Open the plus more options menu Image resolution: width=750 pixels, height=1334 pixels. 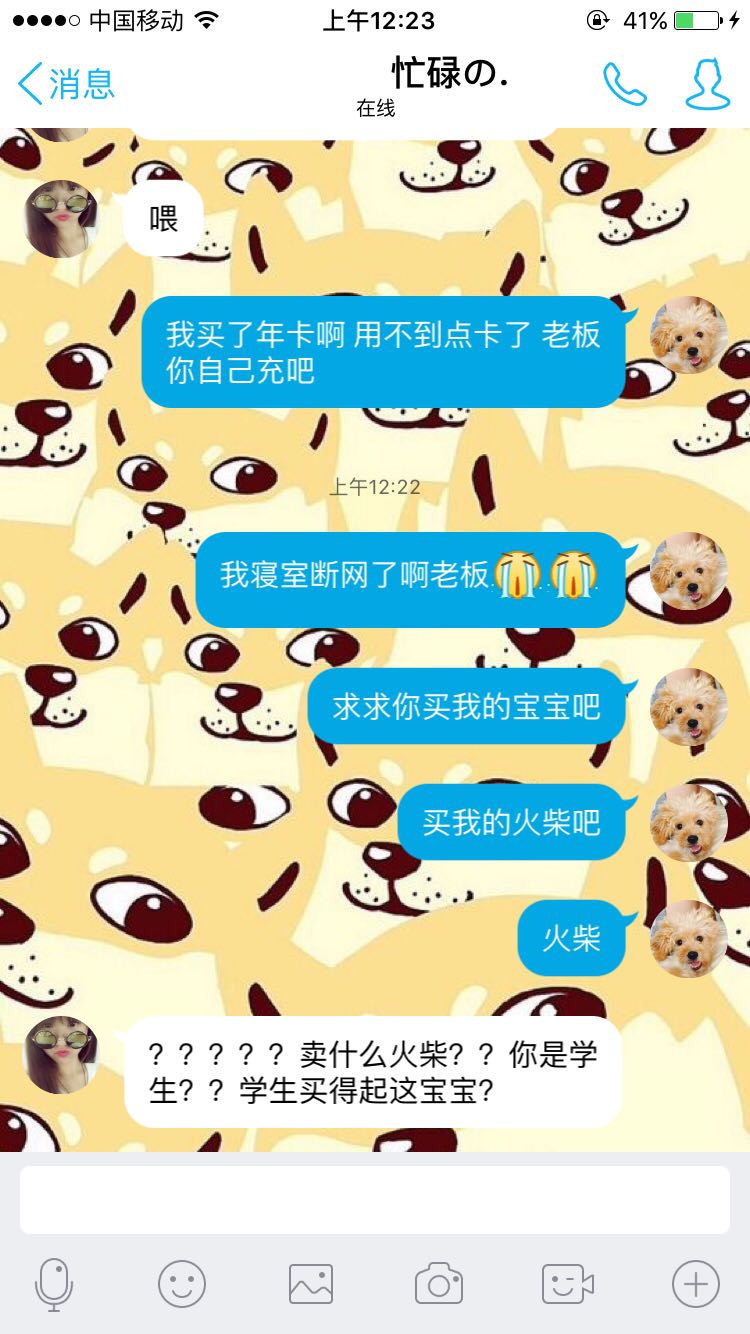[x=696, y=1284]
